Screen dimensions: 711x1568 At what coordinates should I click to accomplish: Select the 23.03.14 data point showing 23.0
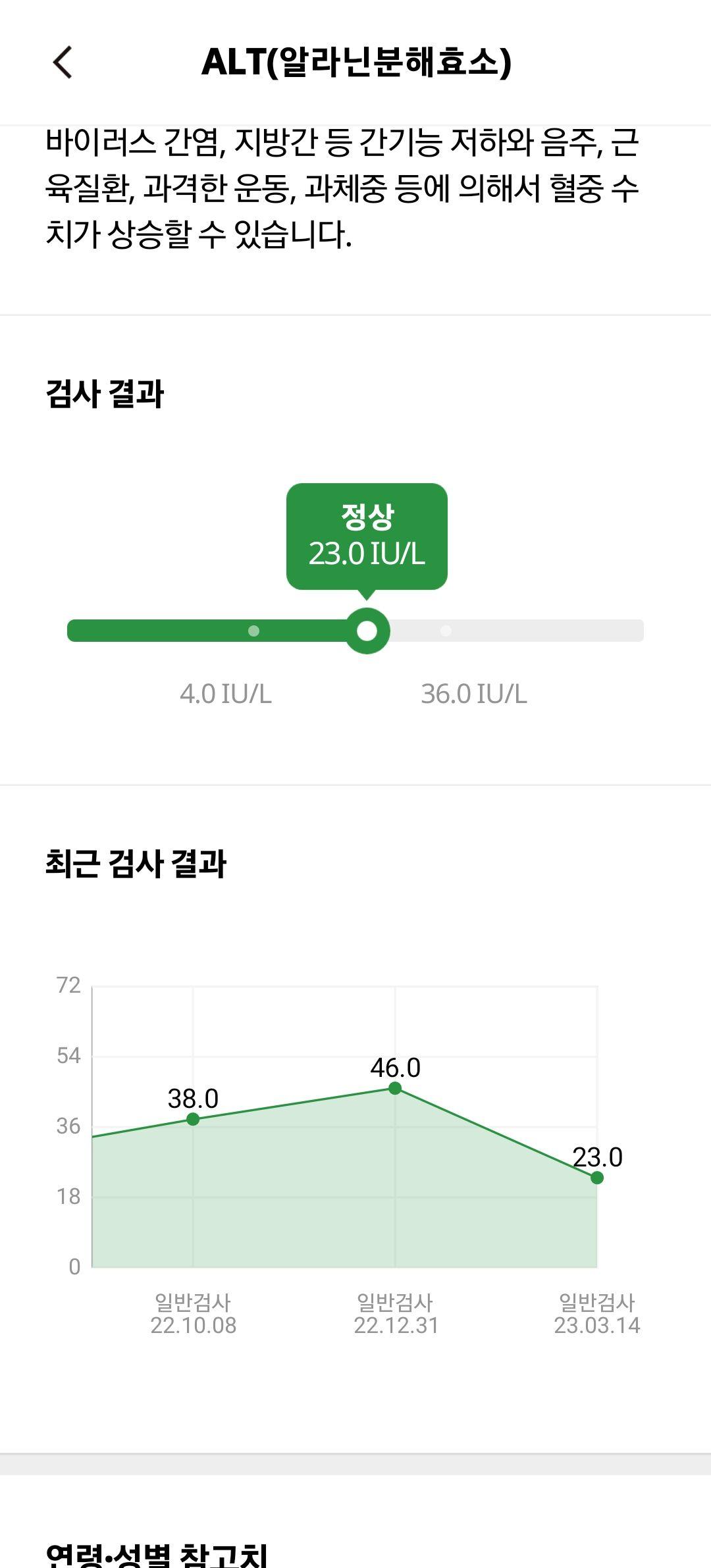(x=596, y=1178)
